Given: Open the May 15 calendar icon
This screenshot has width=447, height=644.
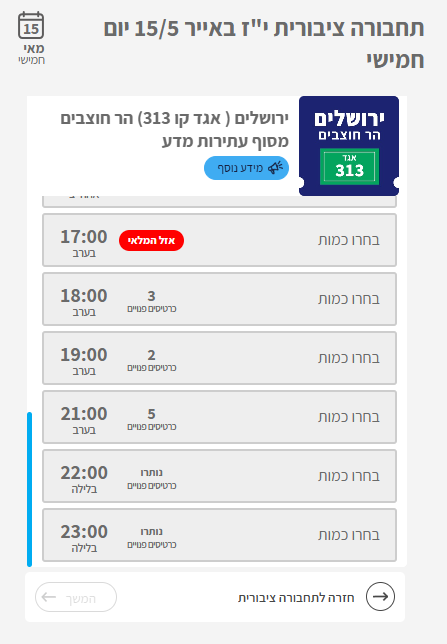Looking at the screenshot, I should point(31,25).
